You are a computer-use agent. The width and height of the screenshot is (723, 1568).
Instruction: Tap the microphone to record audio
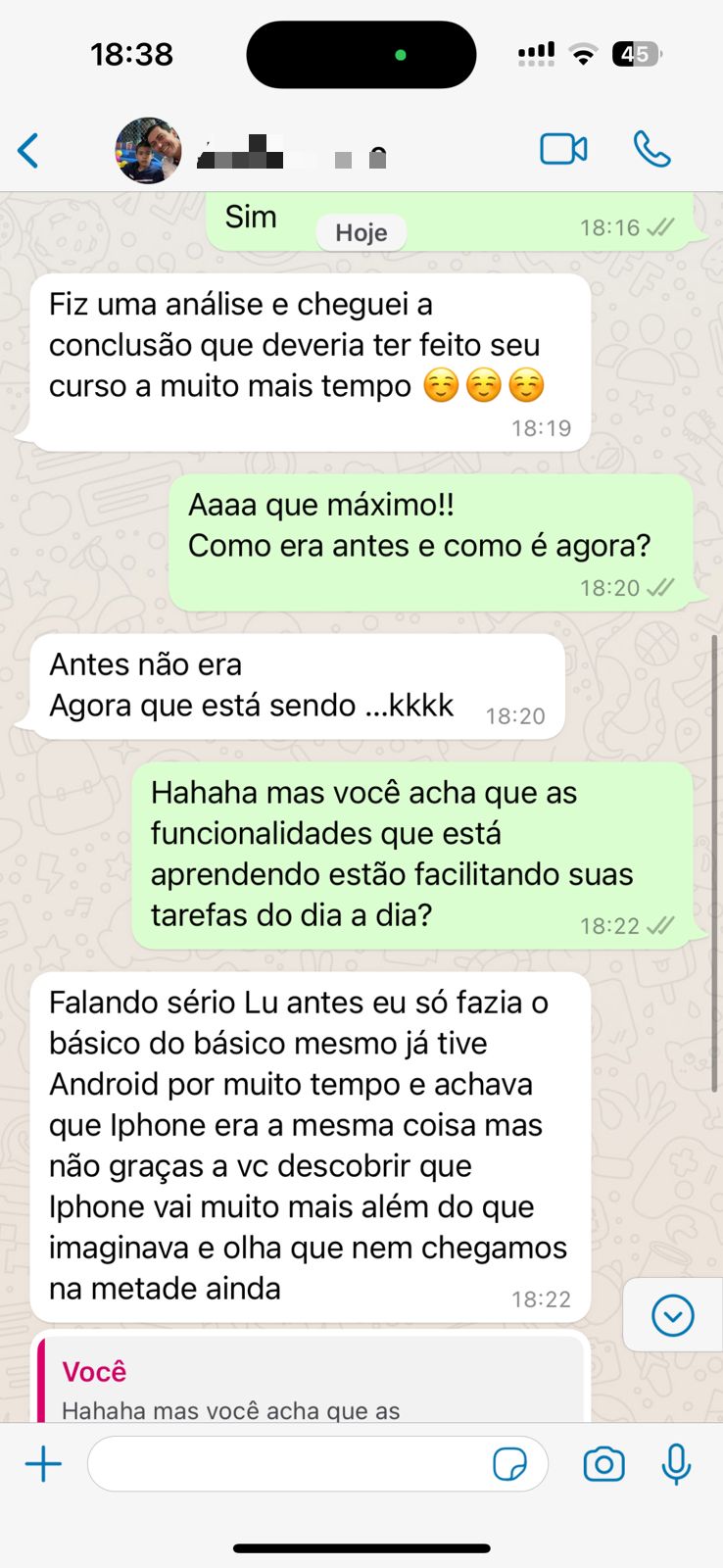(x=676, y=1464)
